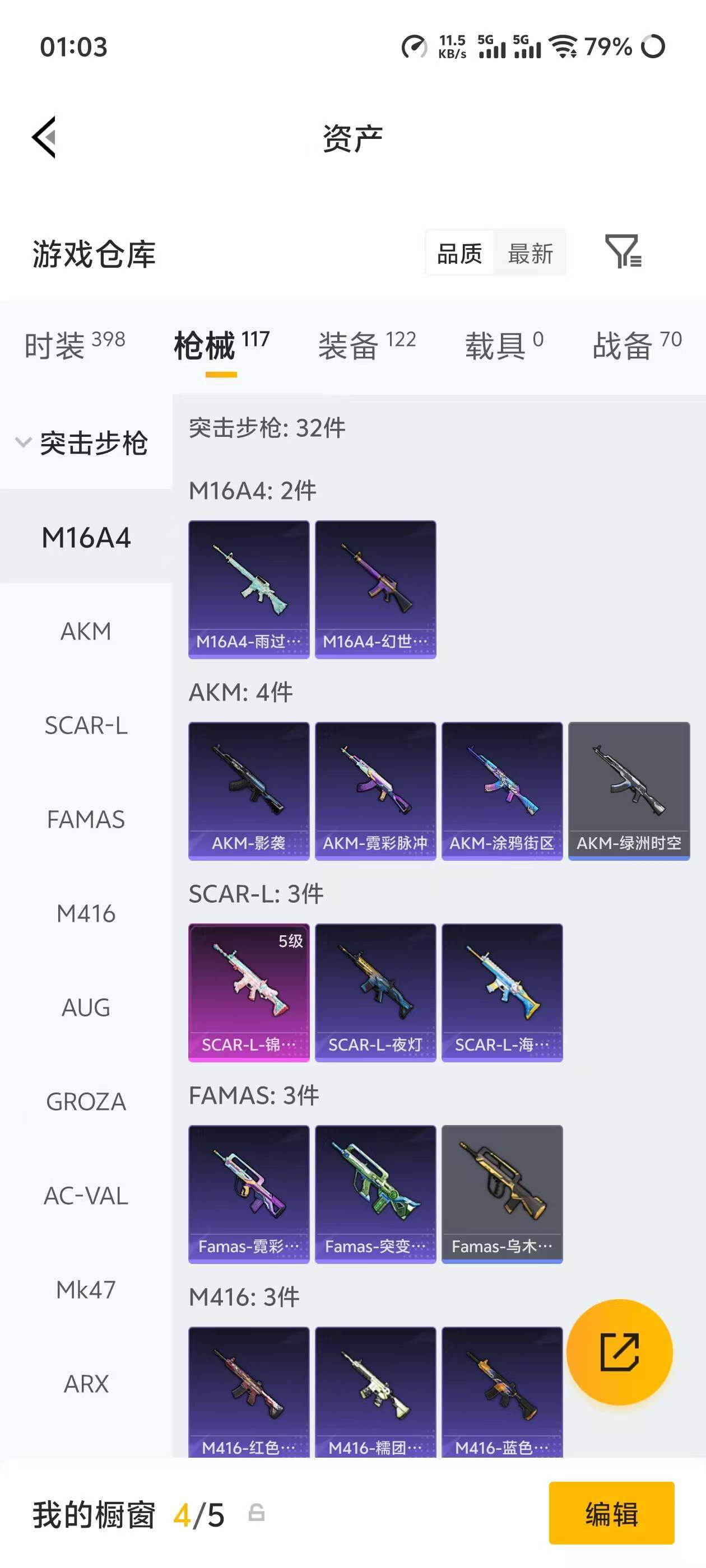
Task: Select GROZA from the sidebar list
Action: coord(85,1102)
